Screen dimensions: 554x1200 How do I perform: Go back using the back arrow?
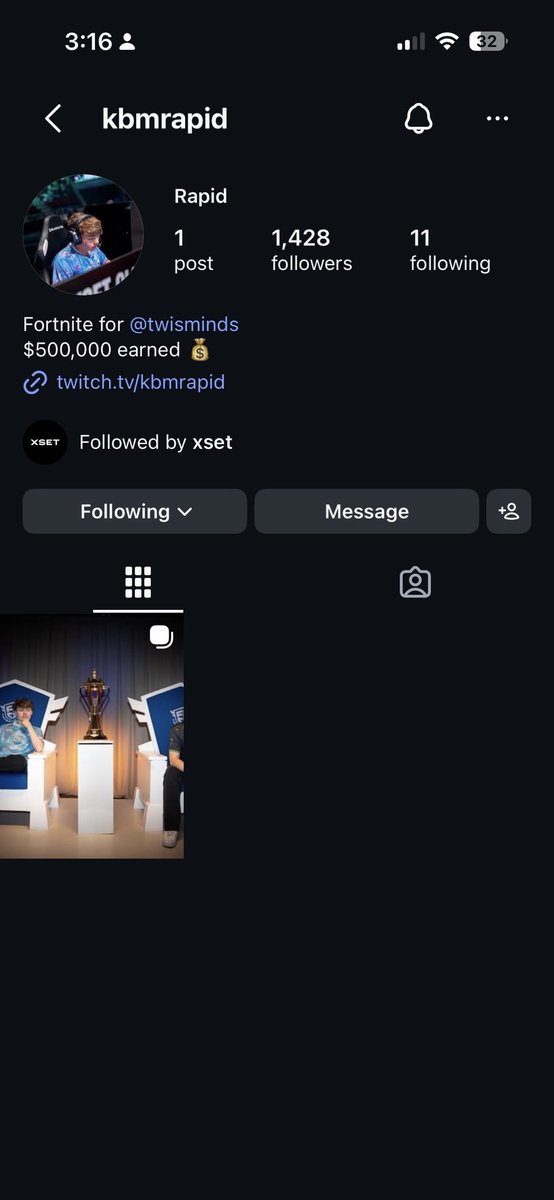coord(53,119)
